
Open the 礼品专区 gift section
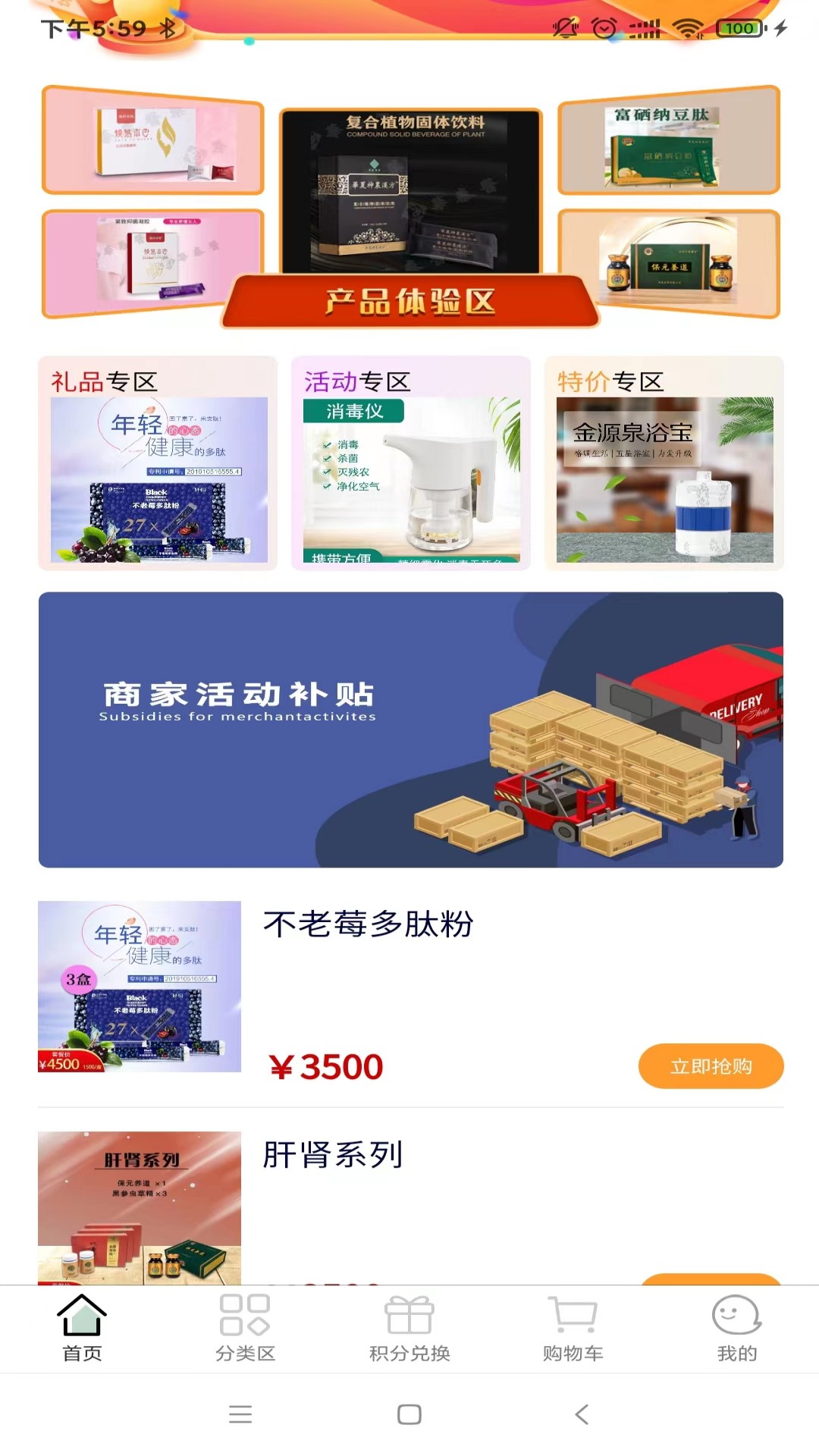click(158, 463)
